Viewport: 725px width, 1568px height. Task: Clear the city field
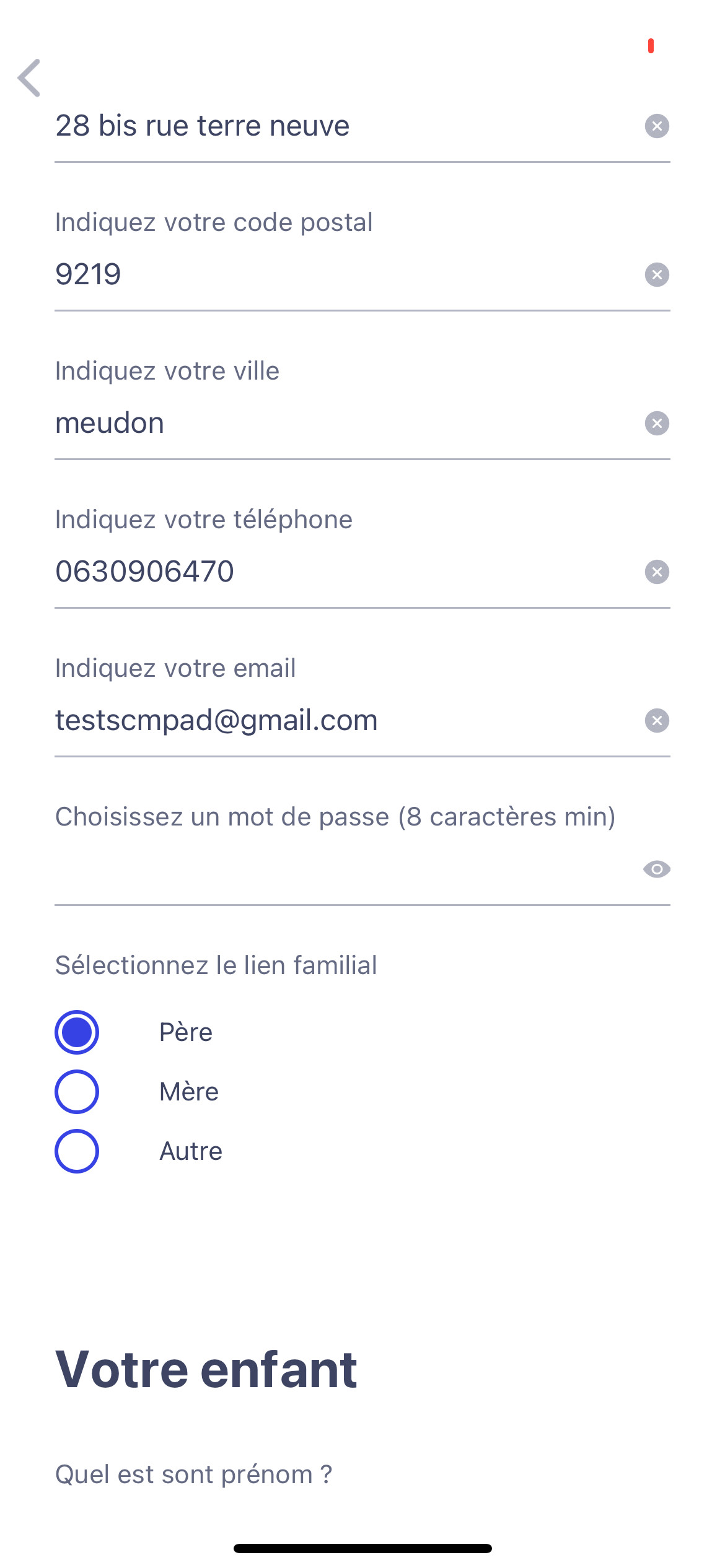[657, 424]
